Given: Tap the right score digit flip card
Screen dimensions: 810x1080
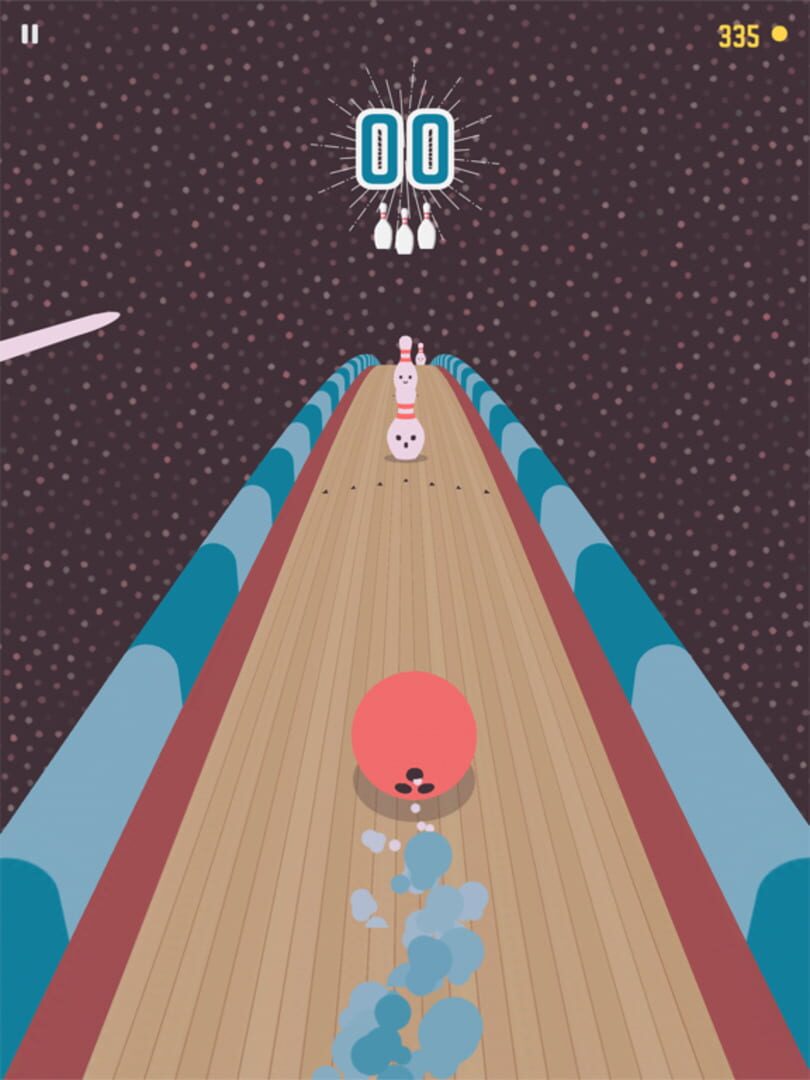Looking at the screenshot, I should pos(430,148).
